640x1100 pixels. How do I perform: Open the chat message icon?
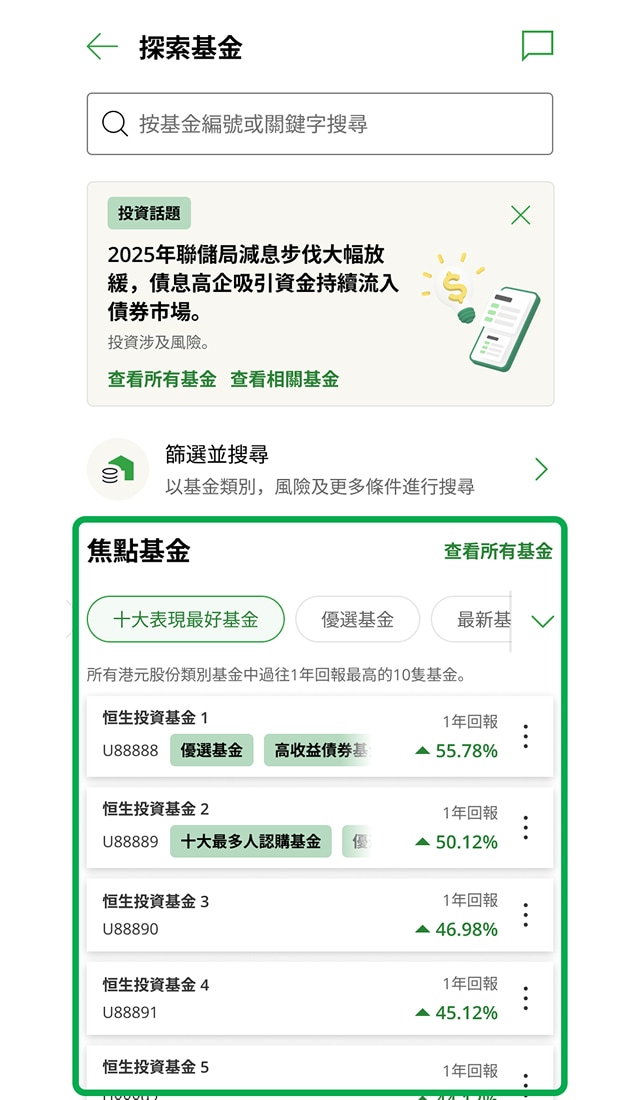coord(537,46)
